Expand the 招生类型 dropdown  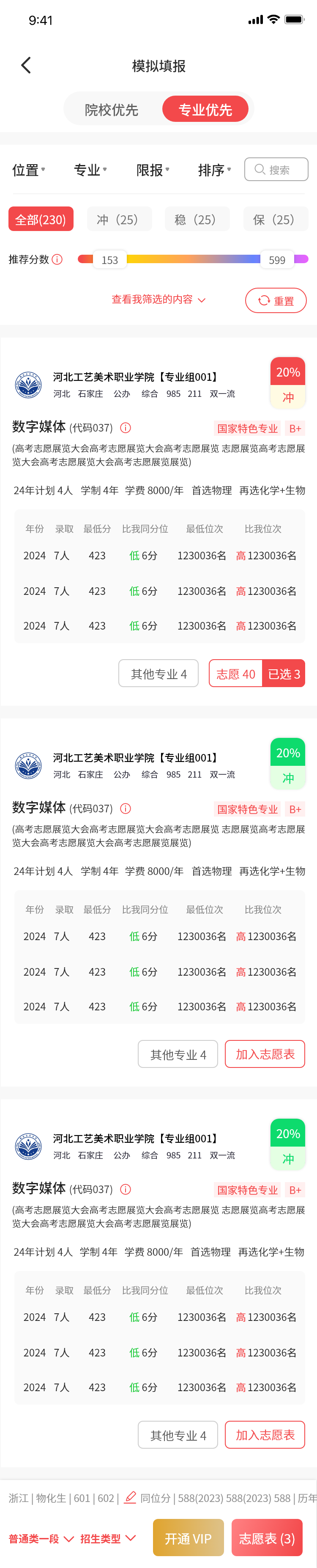(x=108, y=1538)
